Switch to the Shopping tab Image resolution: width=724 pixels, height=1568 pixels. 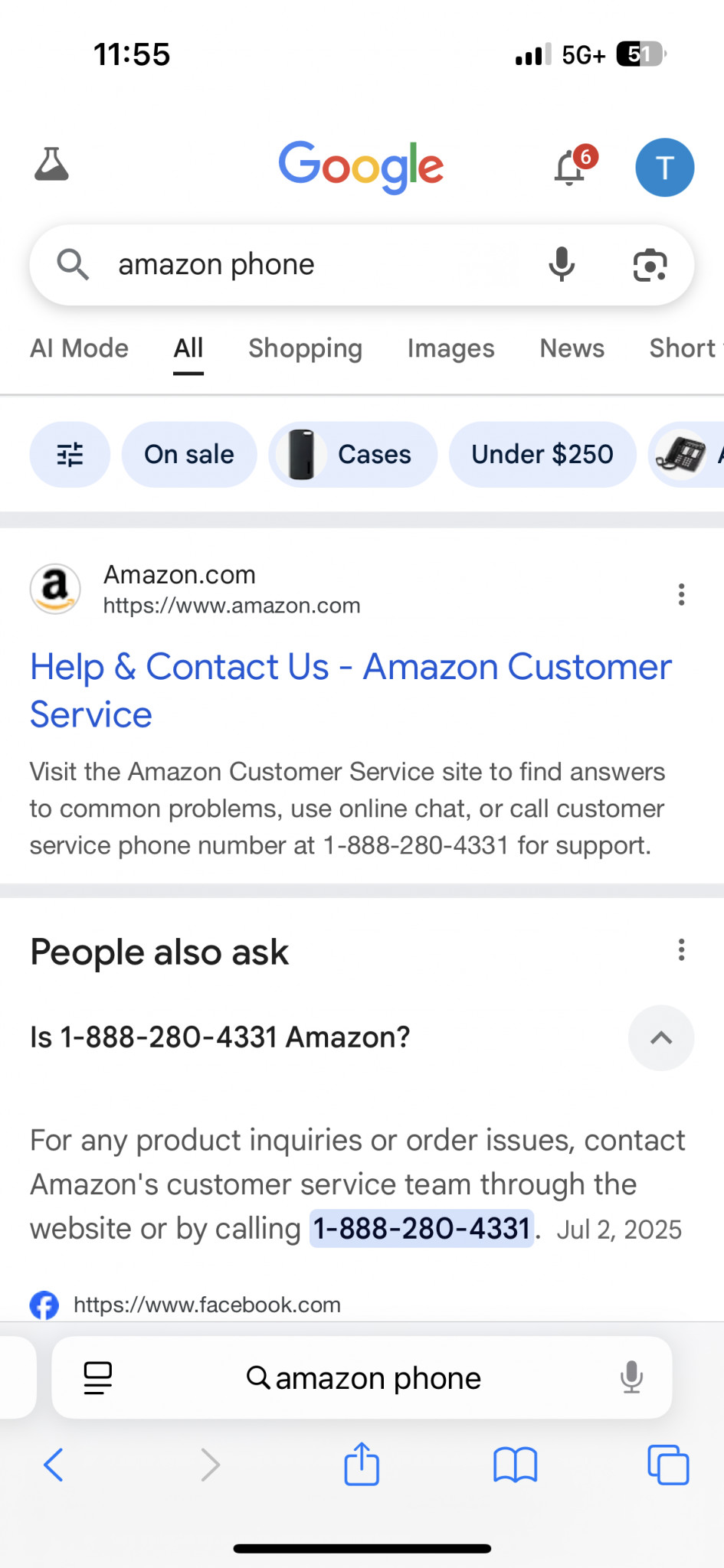pos(305,348)
